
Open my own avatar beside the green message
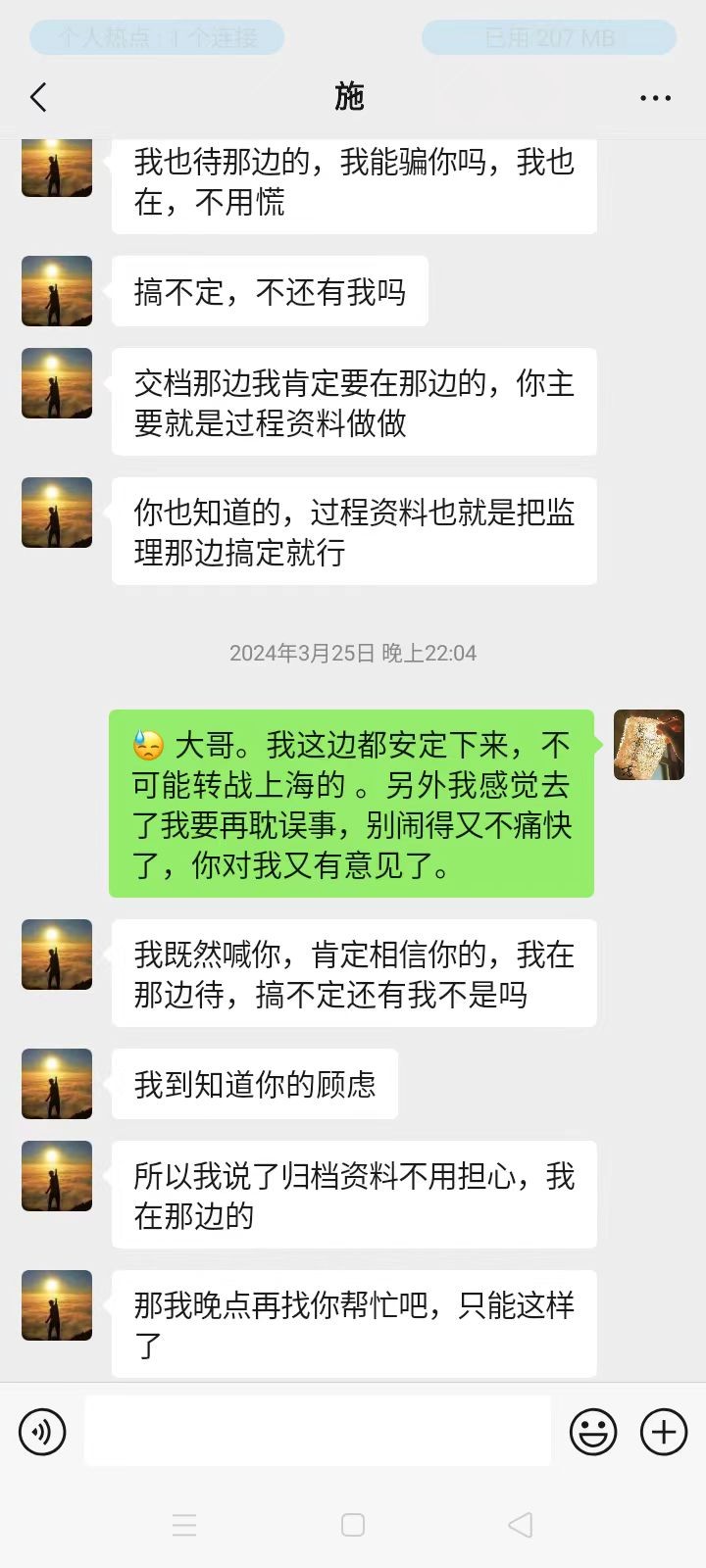648,745
